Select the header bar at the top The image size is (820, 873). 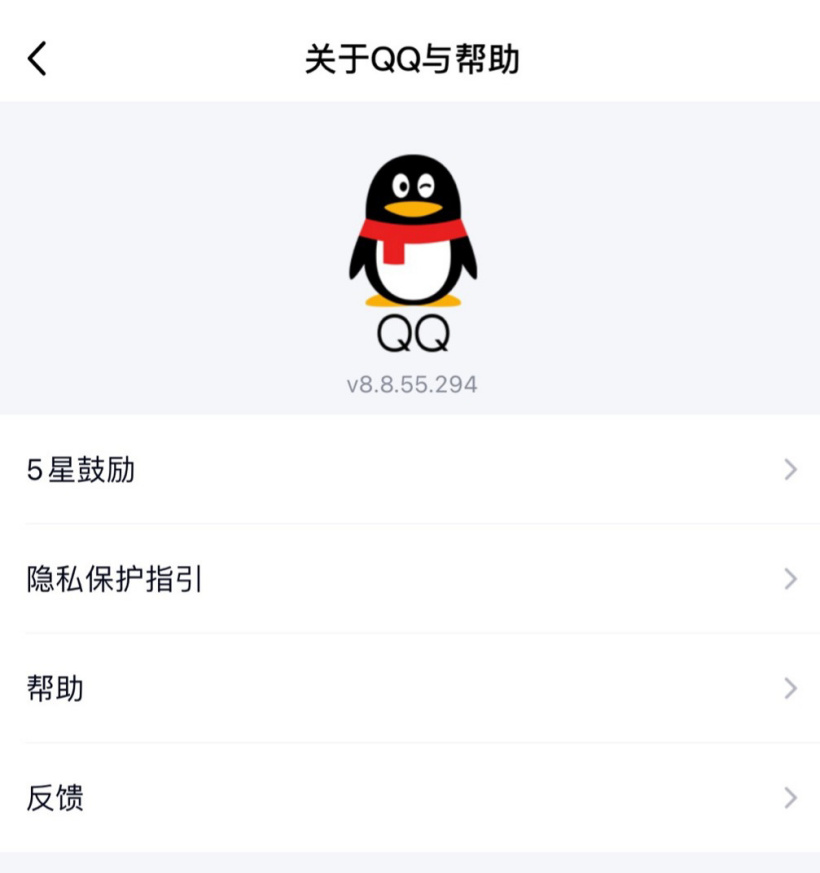point(410,57)
